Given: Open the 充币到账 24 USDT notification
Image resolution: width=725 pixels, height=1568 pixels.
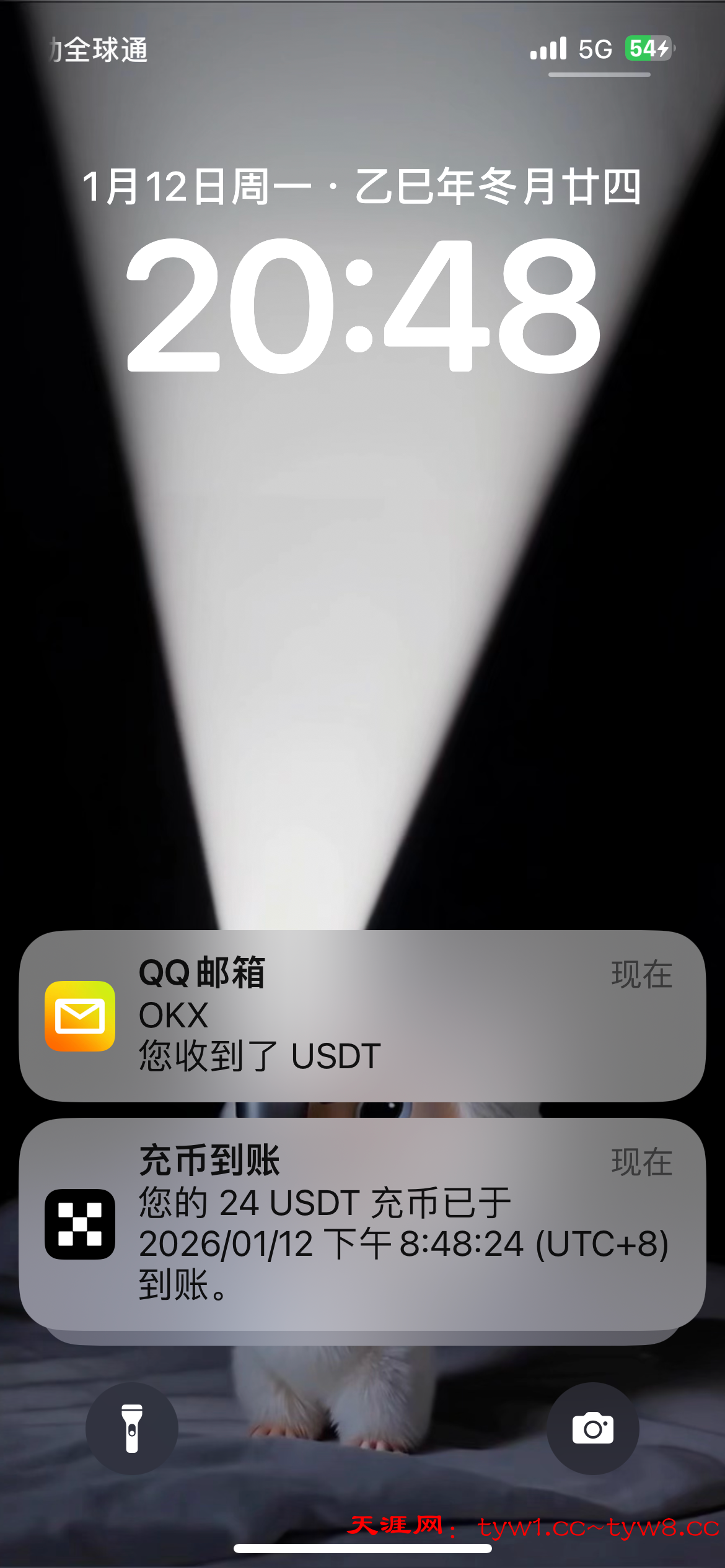Looking at the screenshot, I should pos(362,1223).
